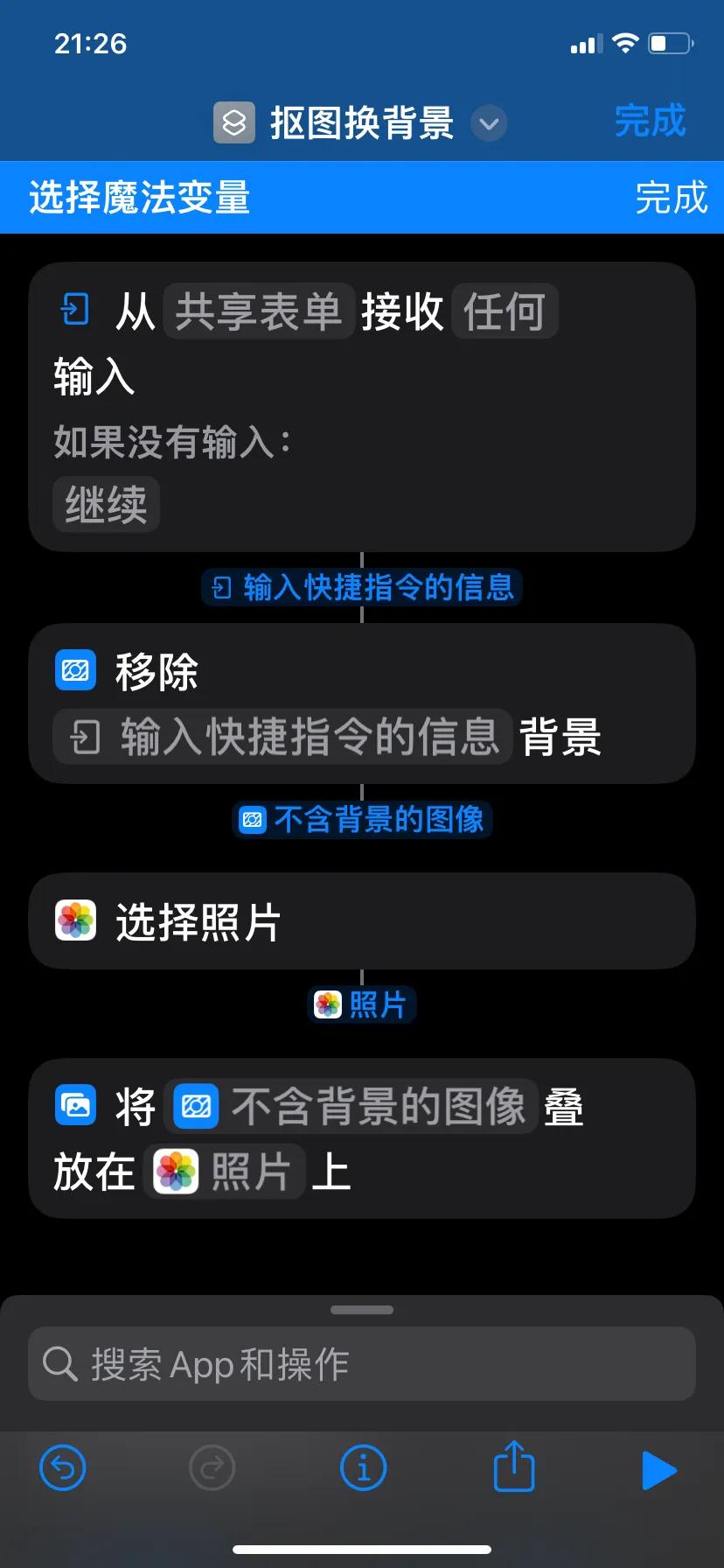The image size is (724, 1568).
Task: Change the 共享表单 input source
Action: pyautogui.click(x=259, y=311)
